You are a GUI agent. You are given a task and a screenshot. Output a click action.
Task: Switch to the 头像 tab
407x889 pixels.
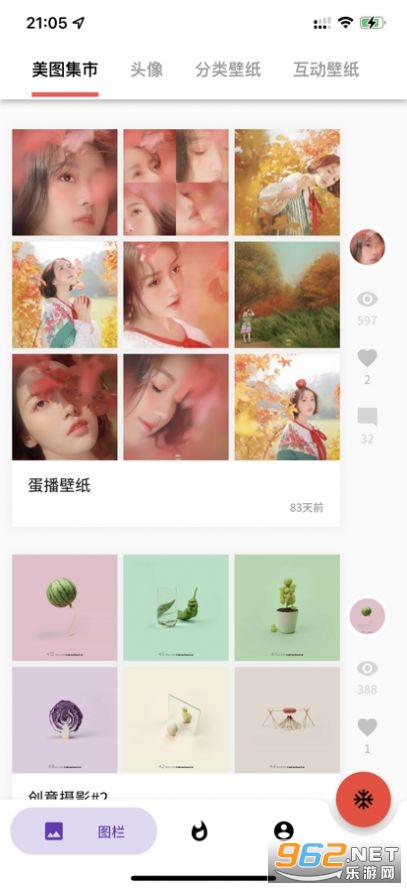(x=147, y=70)
